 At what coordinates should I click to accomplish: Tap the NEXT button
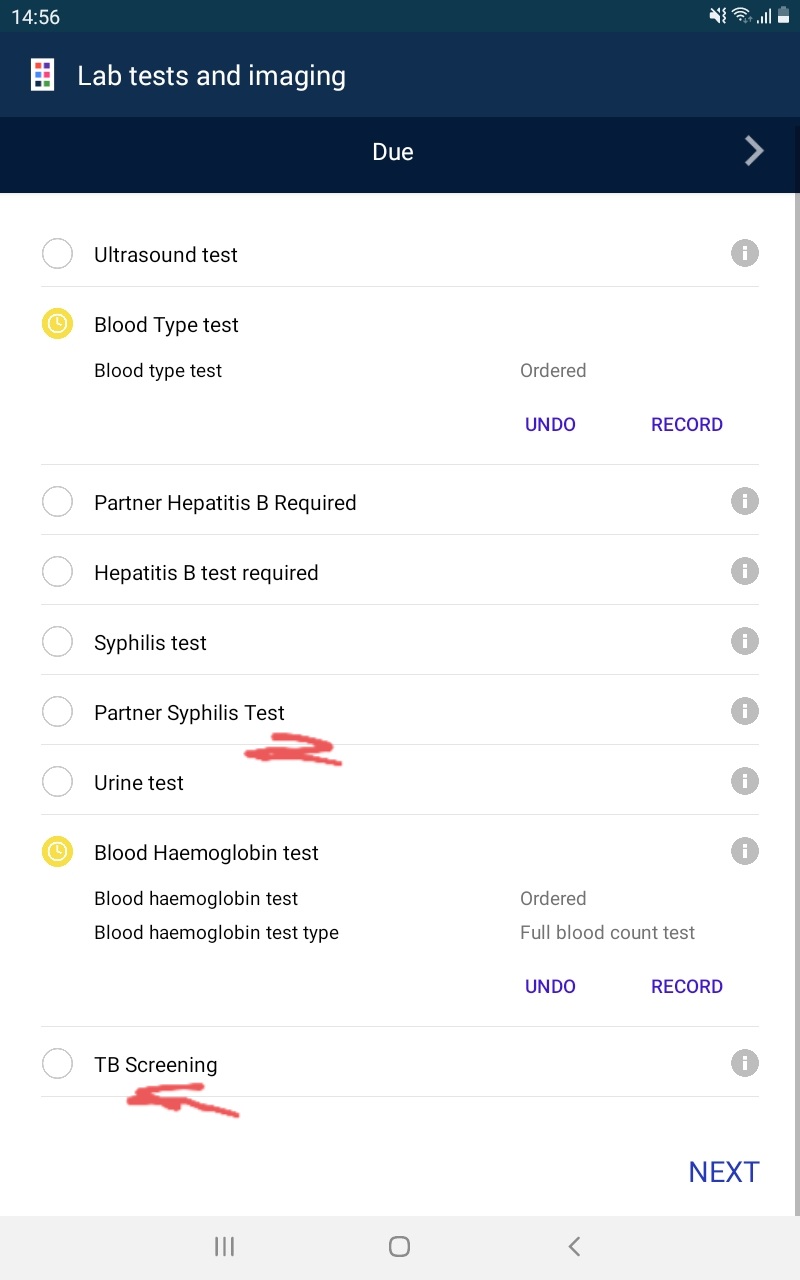click(724, 1172)
